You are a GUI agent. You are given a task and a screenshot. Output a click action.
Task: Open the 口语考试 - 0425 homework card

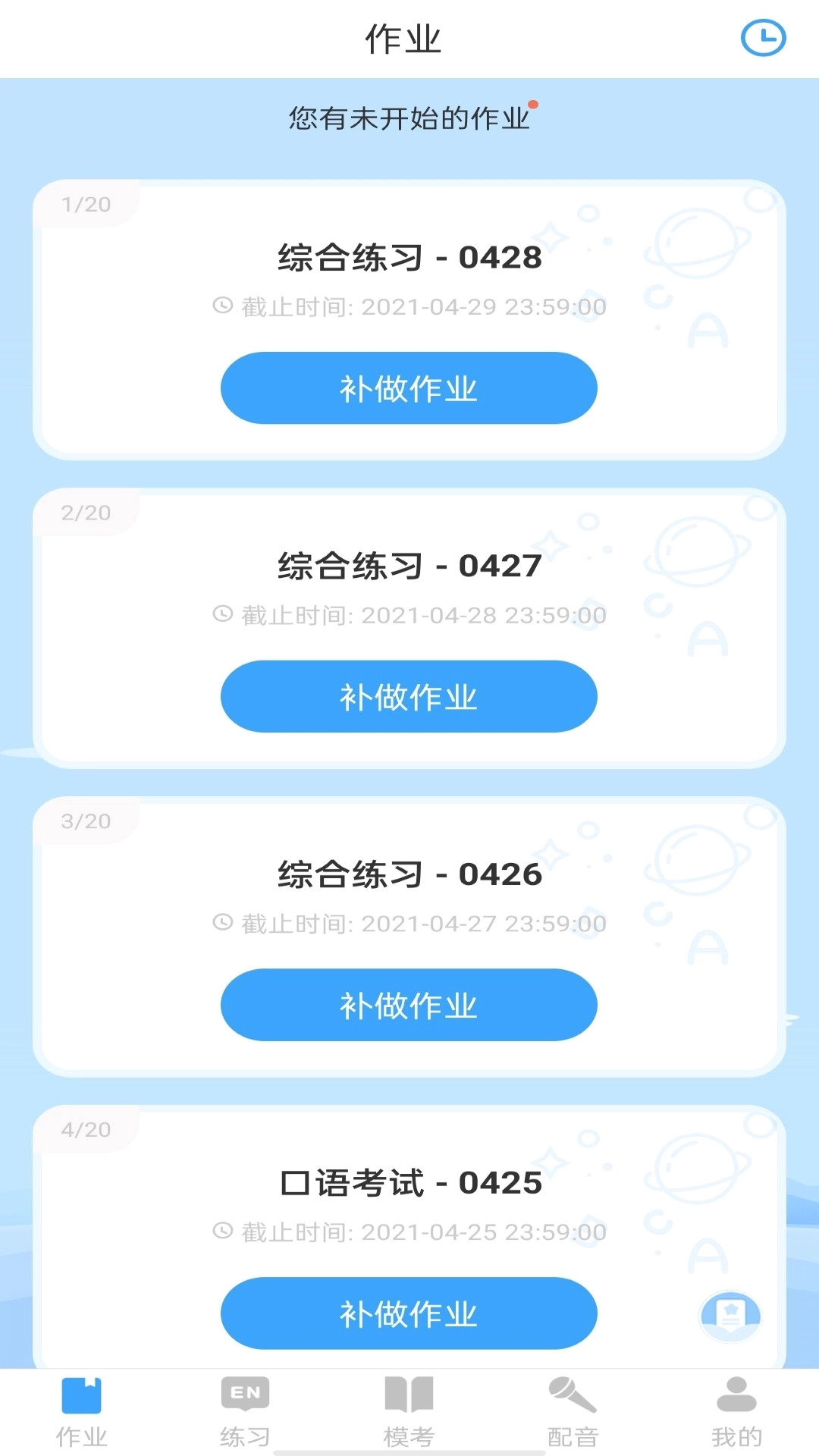coord(409,1183)
